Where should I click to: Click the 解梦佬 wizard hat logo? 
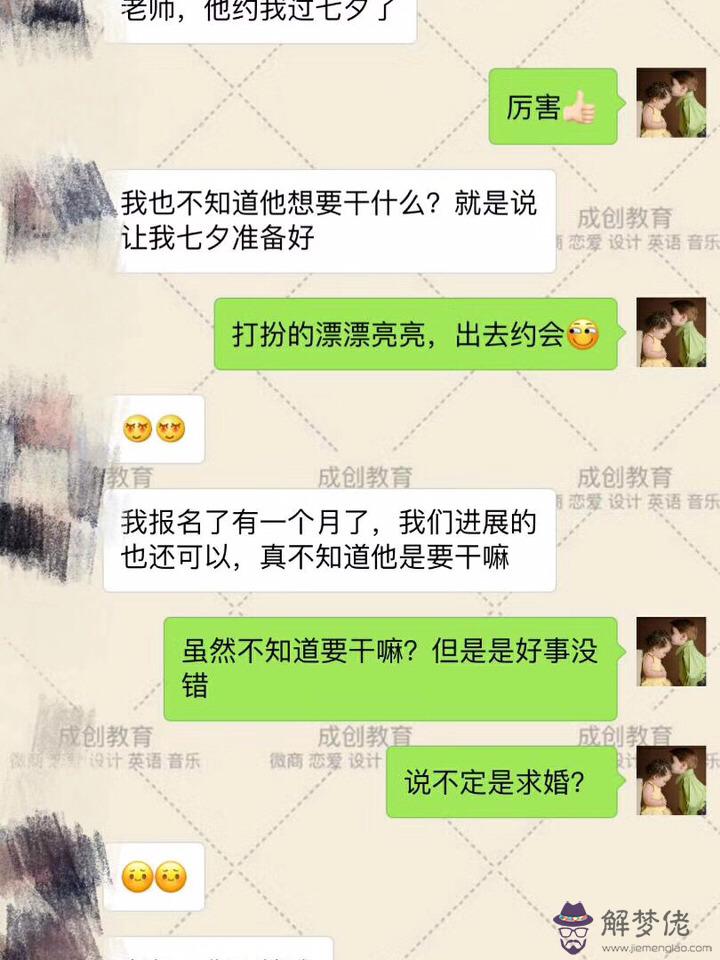point(573,912)
